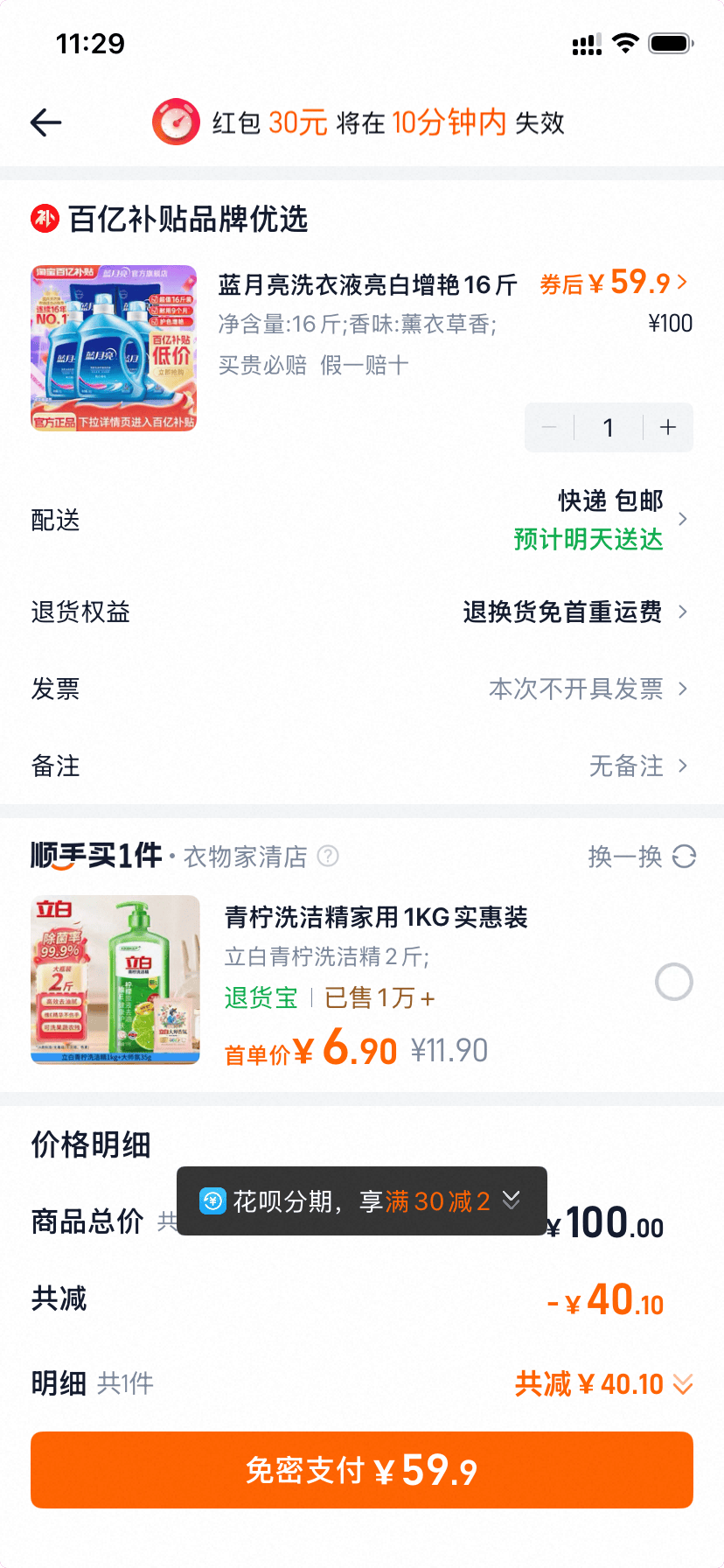Select the 青柠洗洁精 add-on item radio circle
This screenshot has width=724, height=1568.
click(x=672, y=982)
